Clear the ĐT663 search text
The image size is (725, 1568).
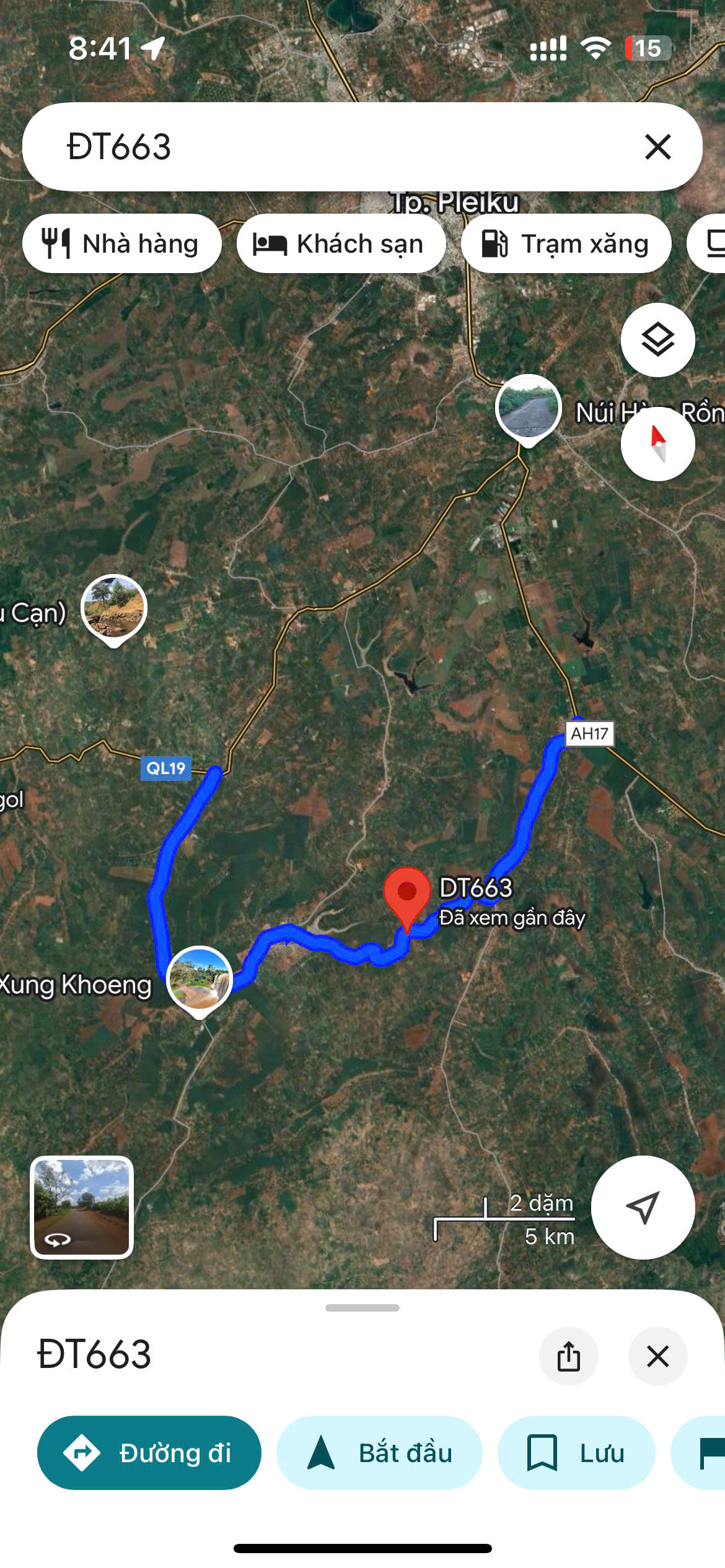click(657, 147)
